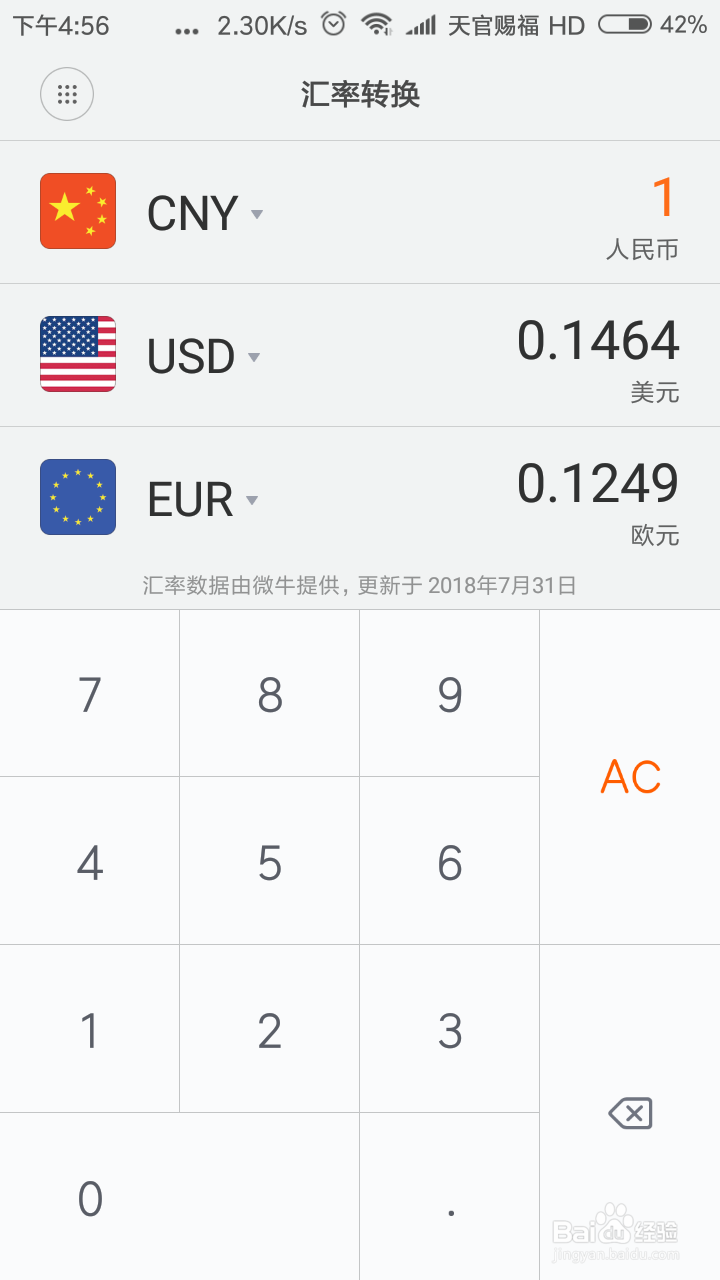Enter digit 6 on keypad
Viewport: 720px width, 1280px height.
450,862
